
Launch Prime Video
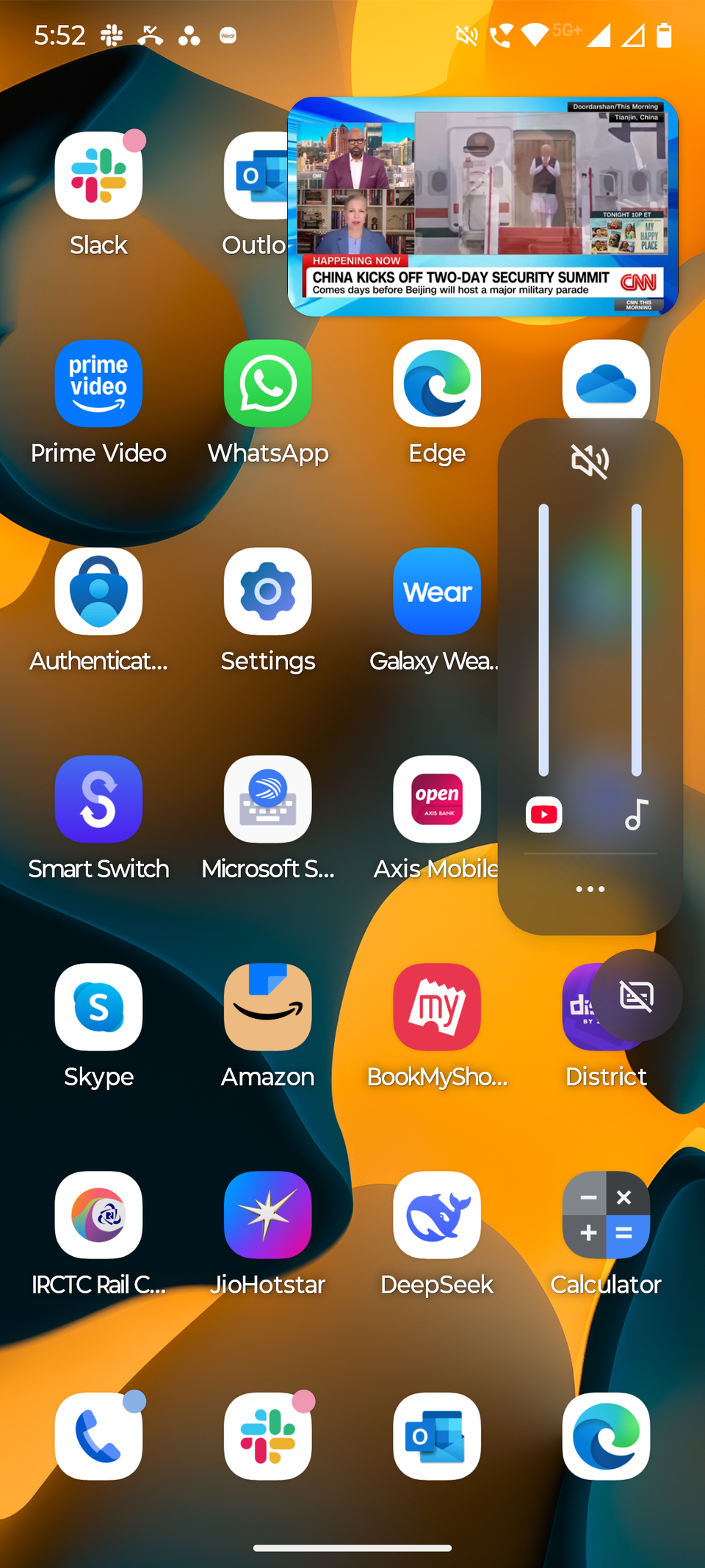coord(98,384)
